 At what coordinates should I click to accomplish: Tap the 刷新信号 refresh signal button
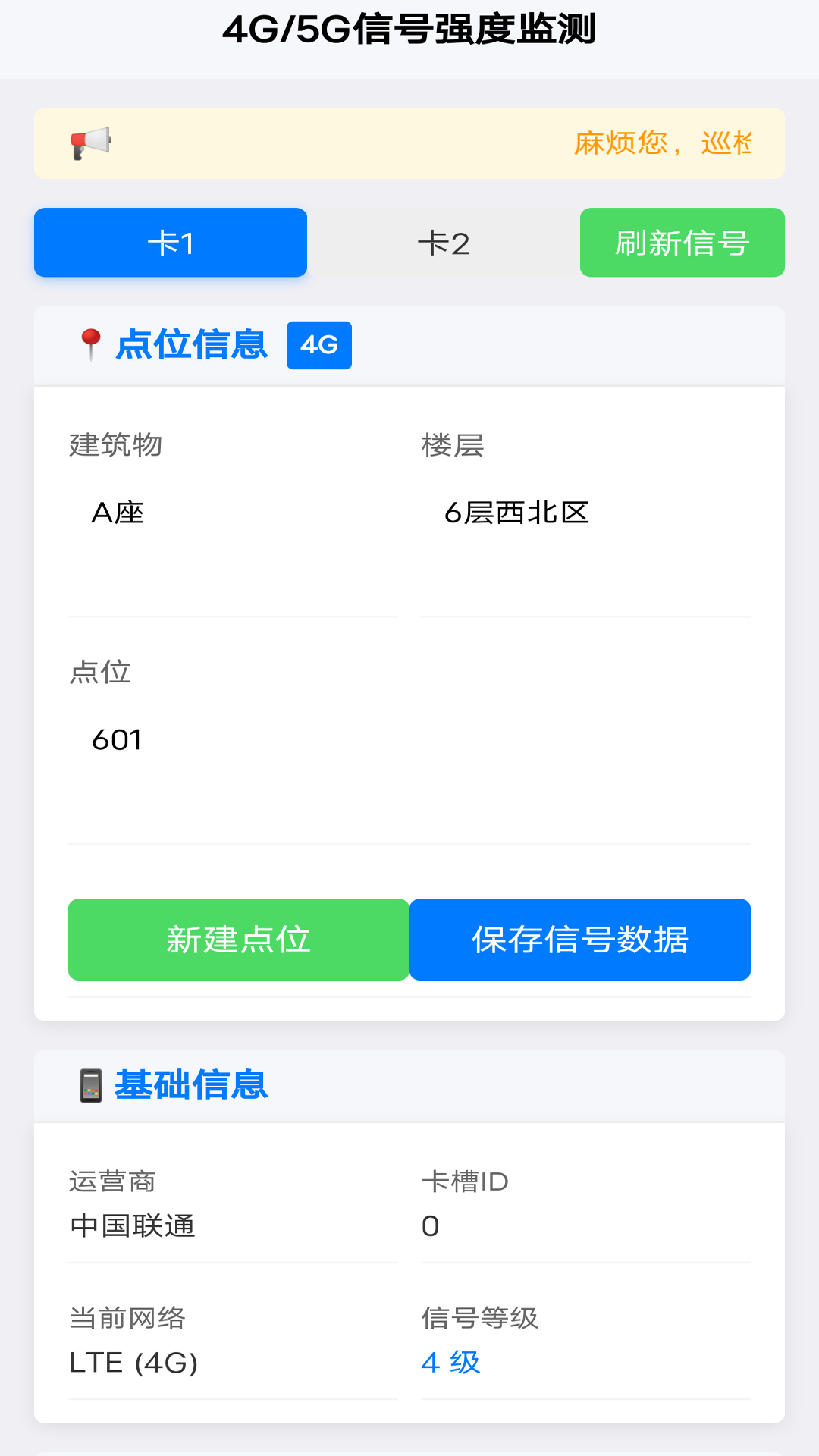[682, 243]
